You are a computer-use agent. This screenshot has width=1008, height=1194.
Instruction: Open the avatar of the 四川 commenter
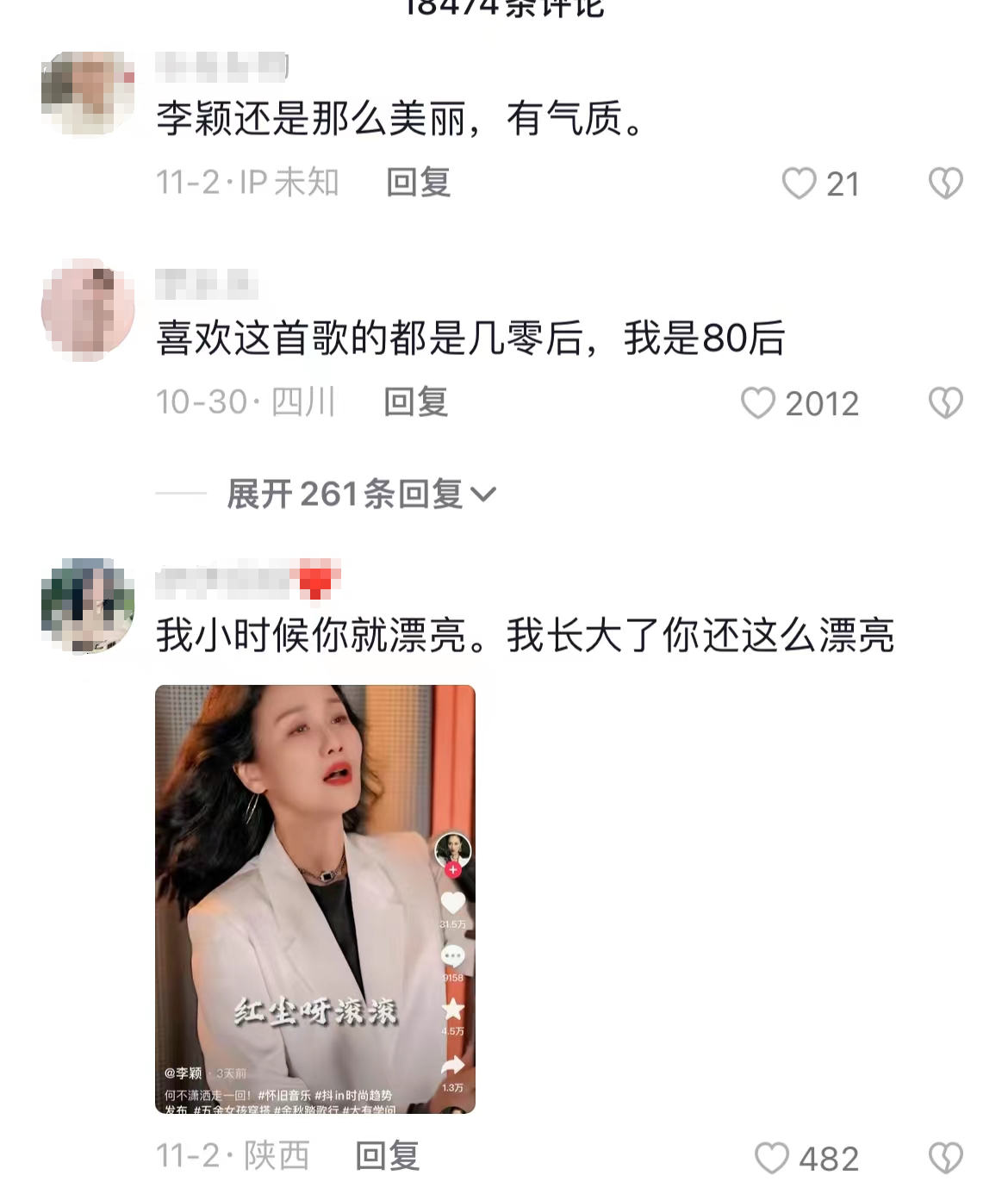tap(88, 309)
